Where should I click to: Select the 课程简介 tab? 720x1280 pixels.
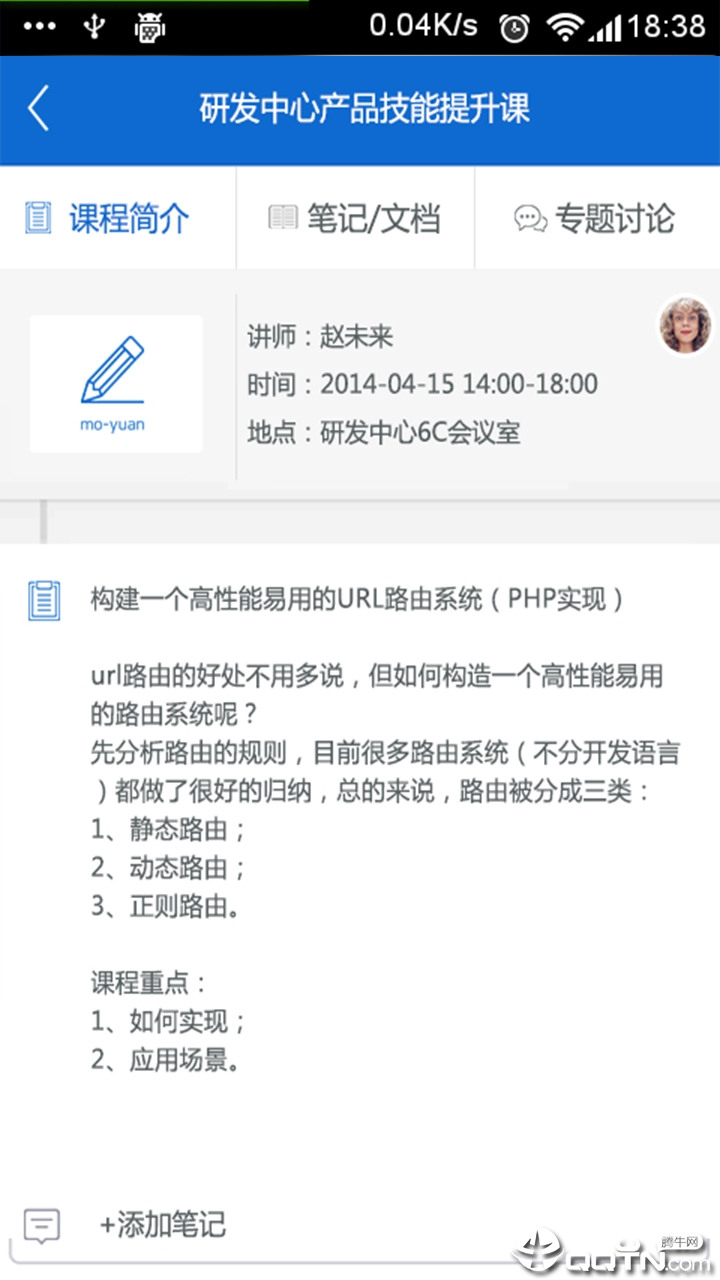click(x=108, y=218)
